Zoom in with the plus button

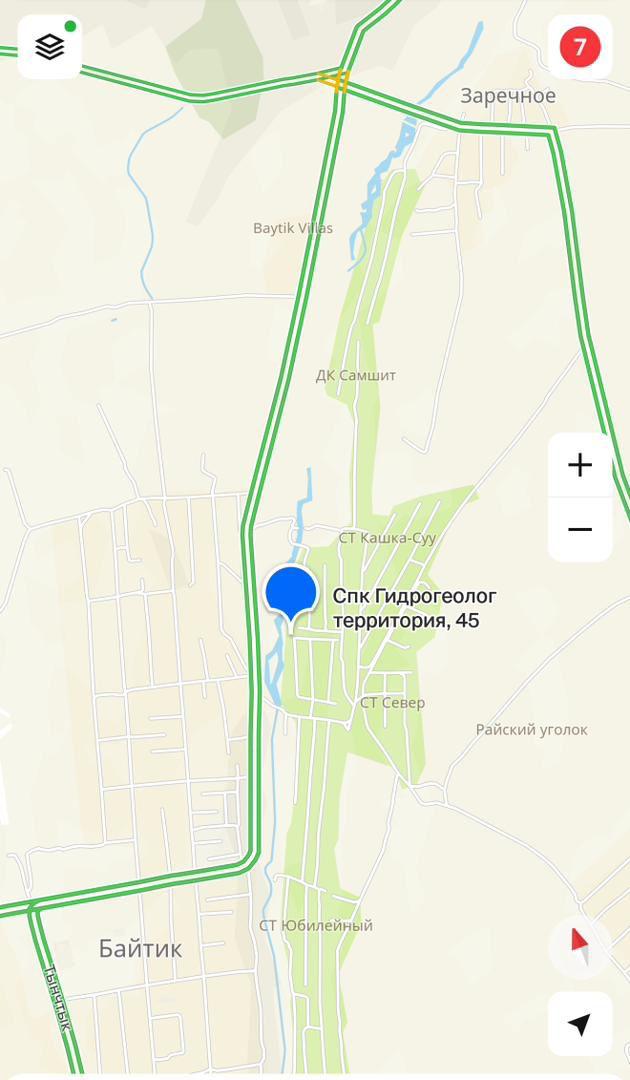click(x=580, y=465)
